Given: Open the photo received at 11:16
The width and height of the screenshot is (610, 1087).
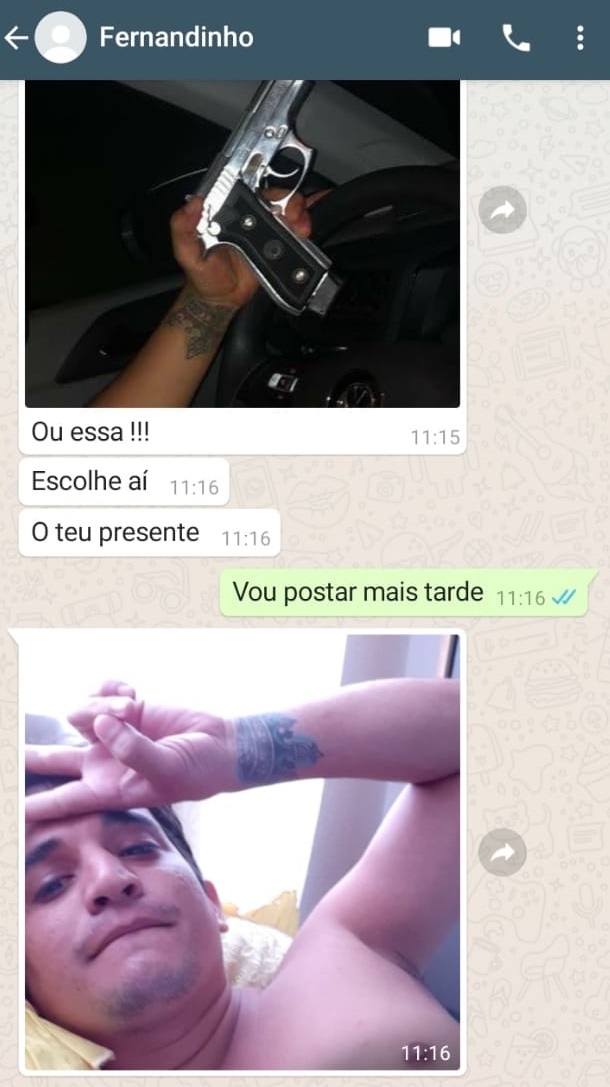Looking at the screenshot, I should click(x=242, y=850).
